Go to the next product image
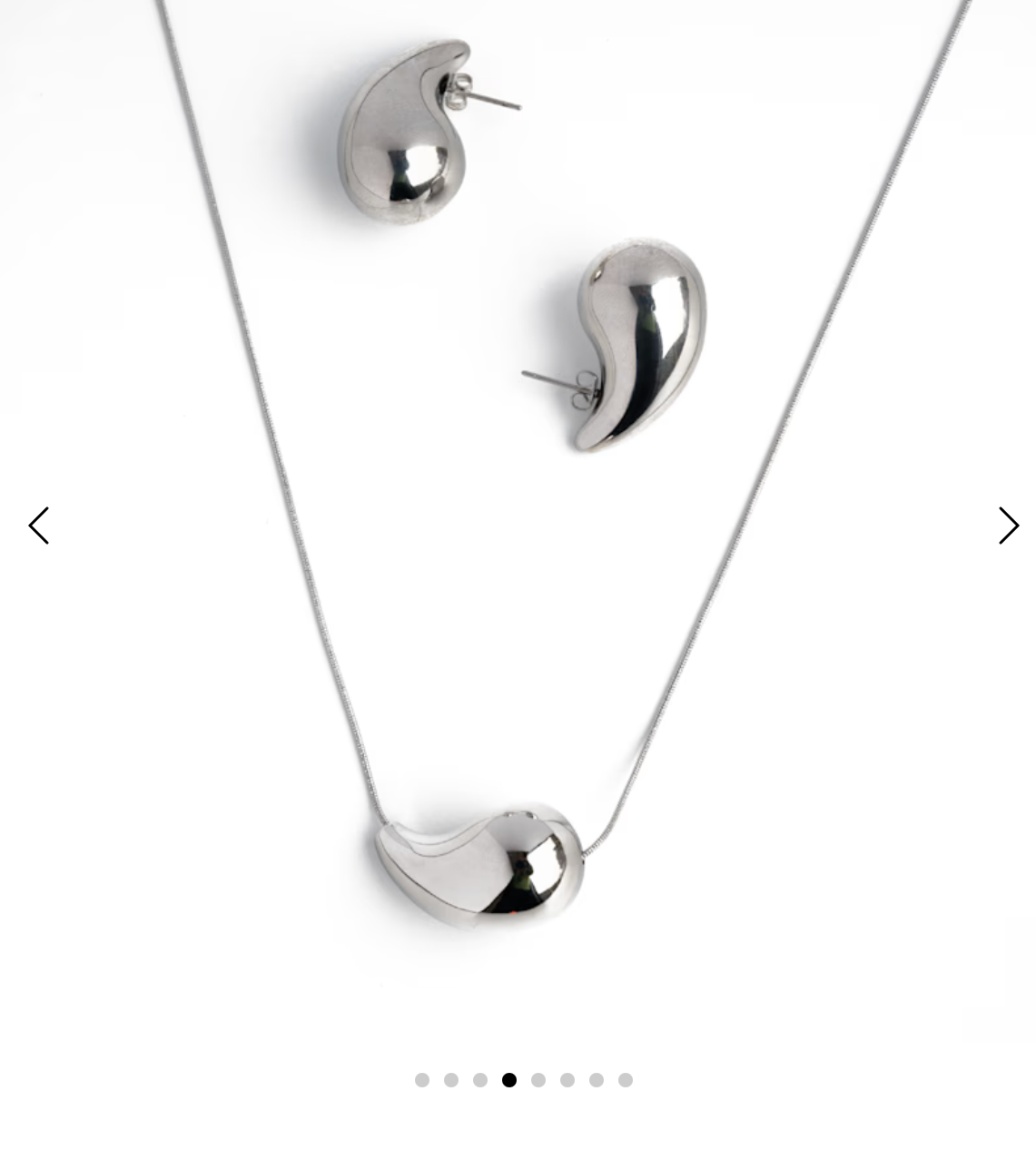Screen dimensions: 1036x1150 click(x=1008, y=526)
